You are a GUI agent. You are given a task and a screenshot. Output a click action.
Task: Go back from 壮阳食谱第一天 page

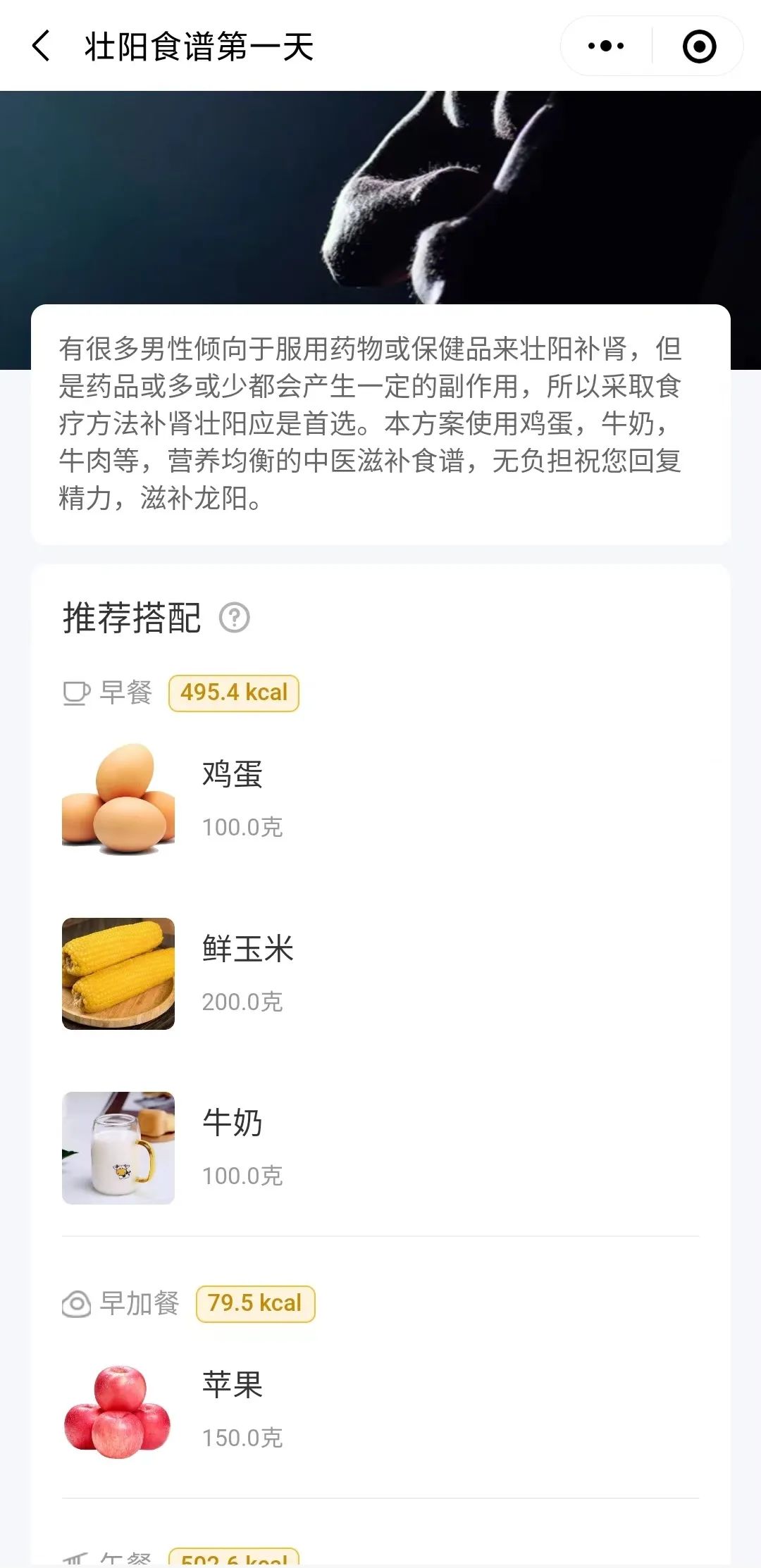tap(42, 46)
